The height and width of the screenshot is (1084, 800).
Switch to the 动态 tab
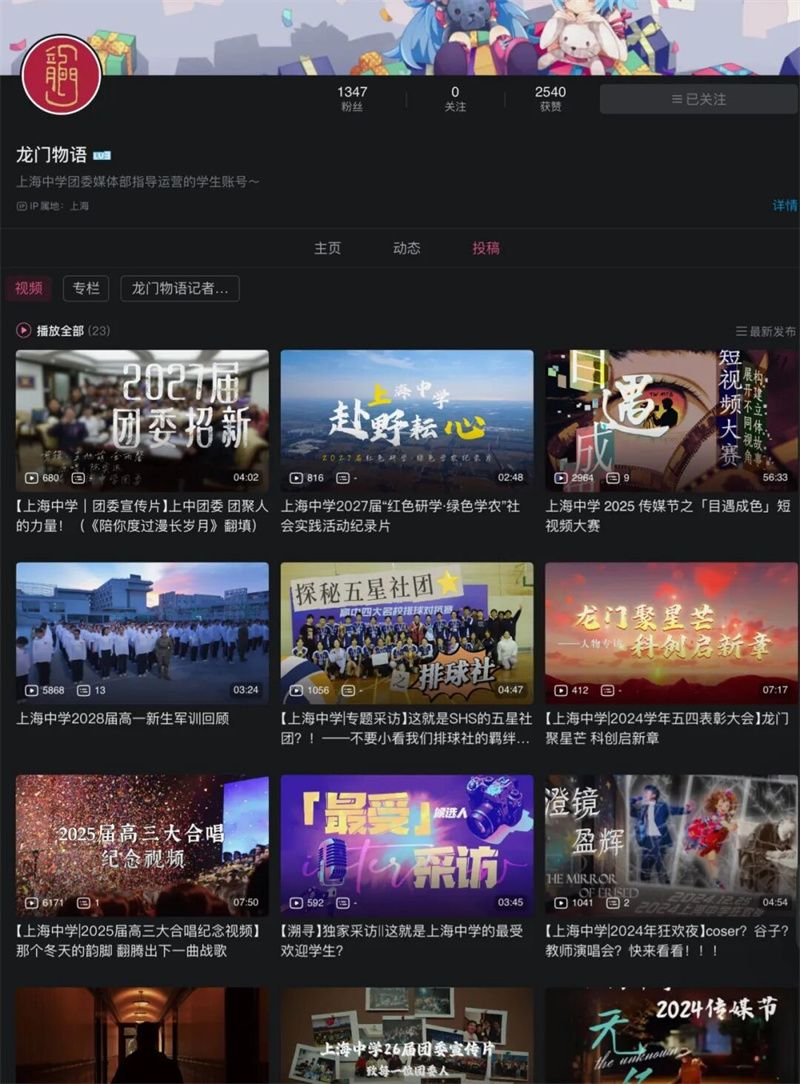pos(406,248)
